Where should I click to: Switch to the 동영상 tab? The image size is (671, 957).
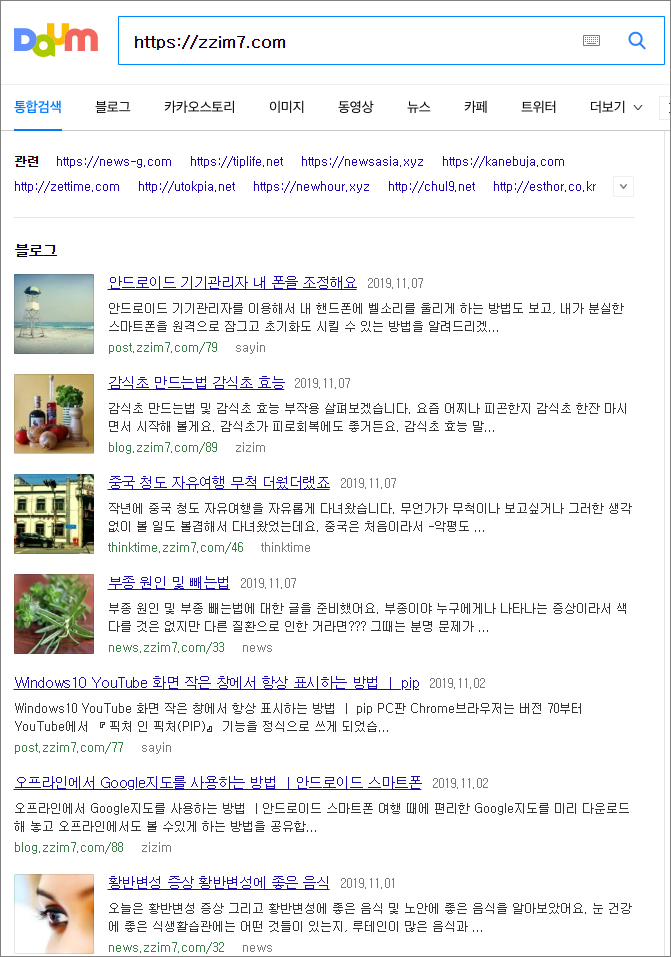[355, 106]
